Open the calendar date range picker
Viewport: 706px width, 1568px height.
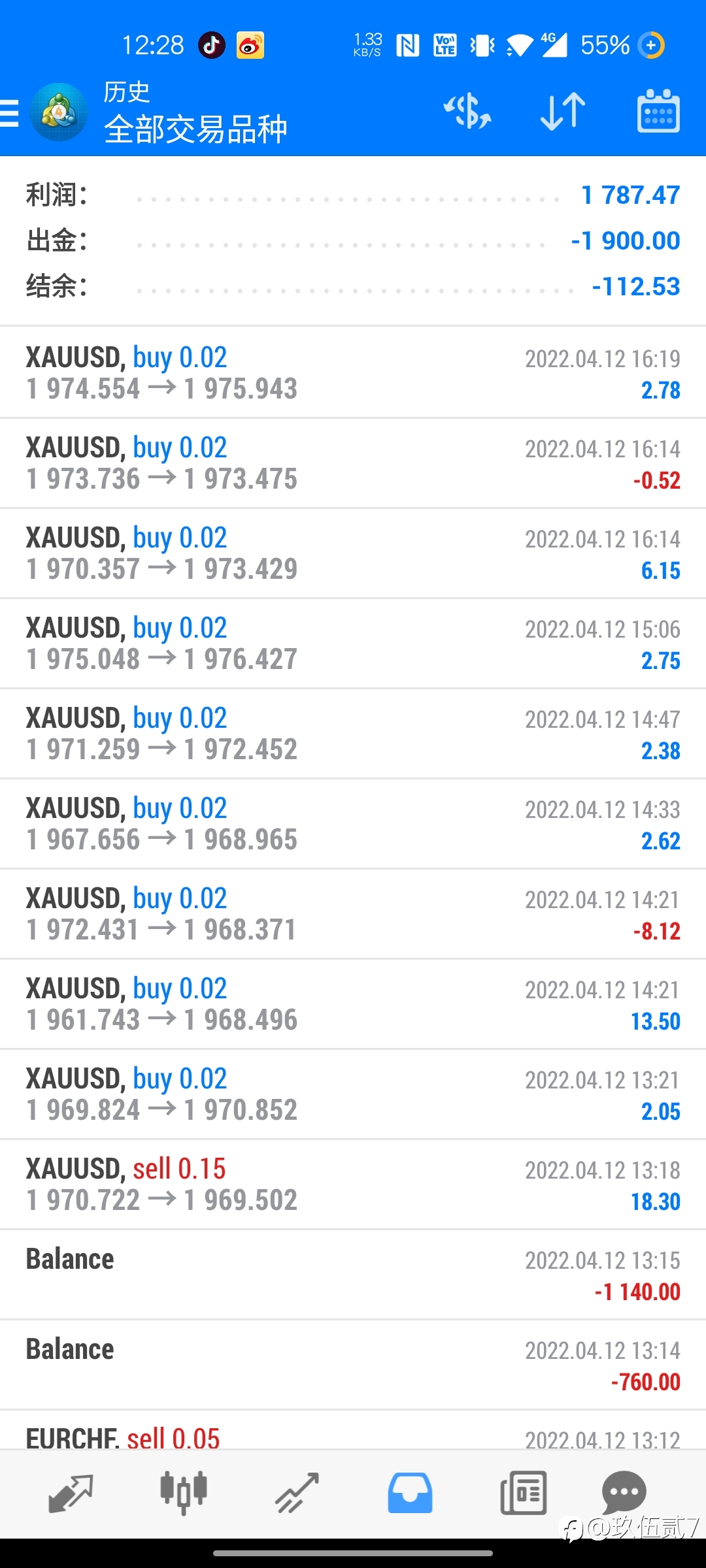point(658,111)
